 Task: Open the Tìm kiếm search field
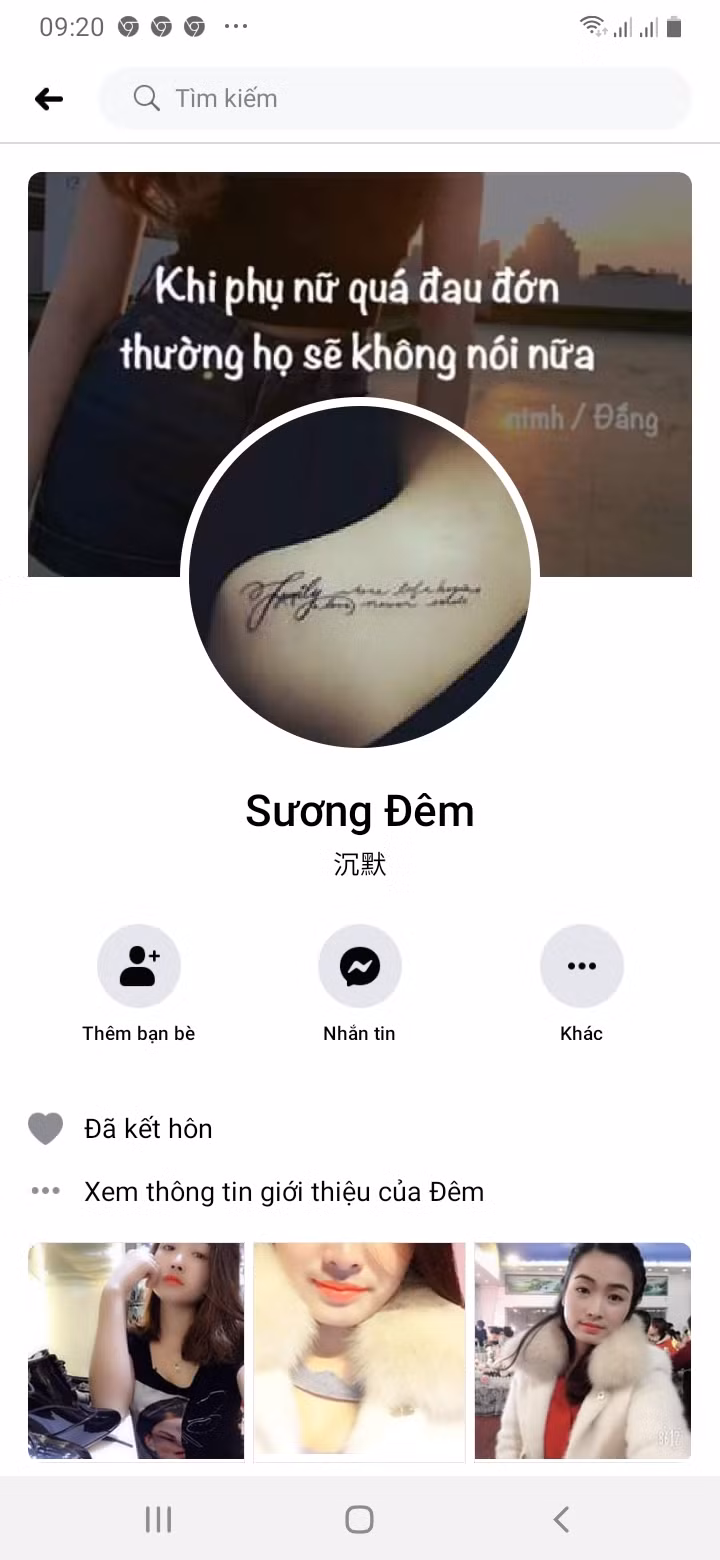click(x=395, y=98)
